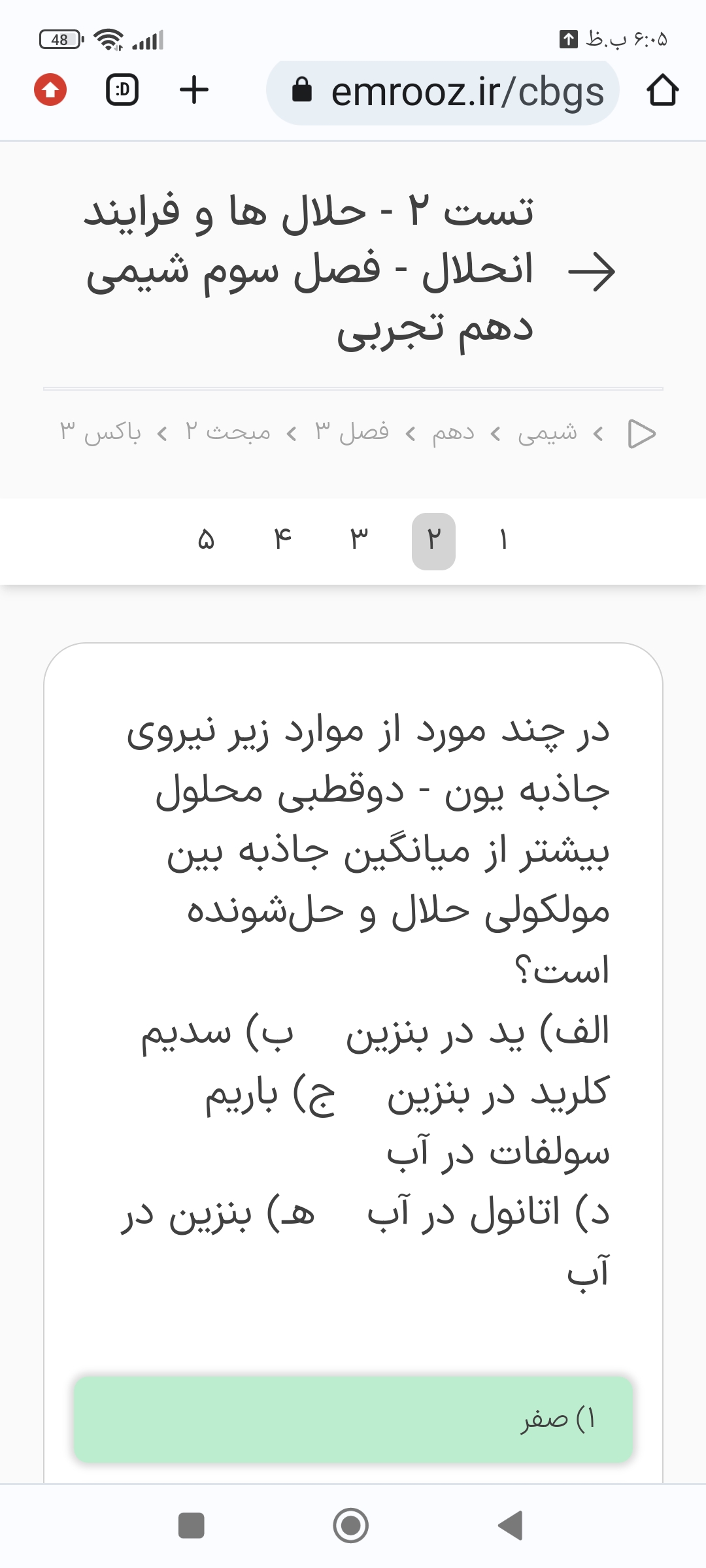
Task: Select question number ۲
Action: pos(433,540)
